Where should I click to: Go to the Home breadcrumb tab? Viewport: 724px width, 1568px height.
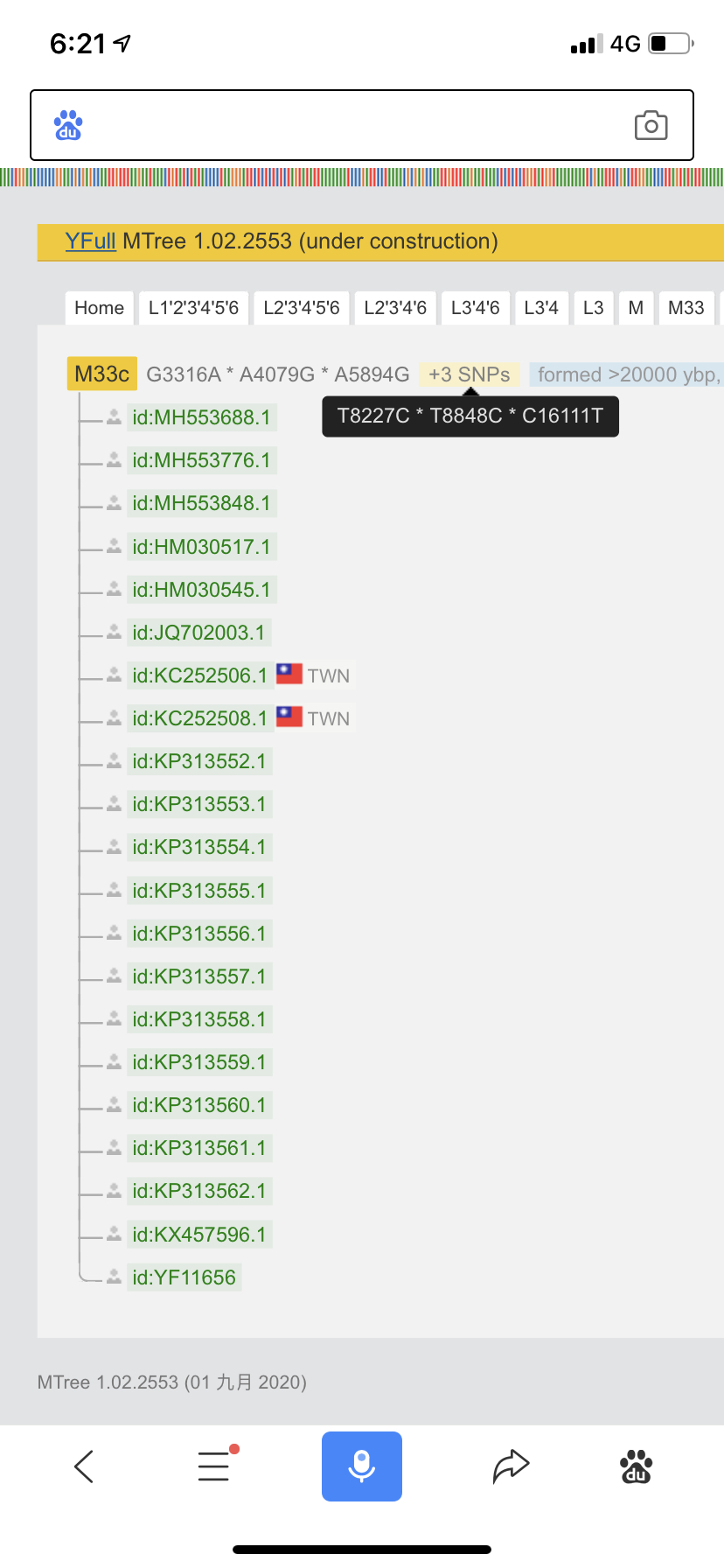(99, 308)
